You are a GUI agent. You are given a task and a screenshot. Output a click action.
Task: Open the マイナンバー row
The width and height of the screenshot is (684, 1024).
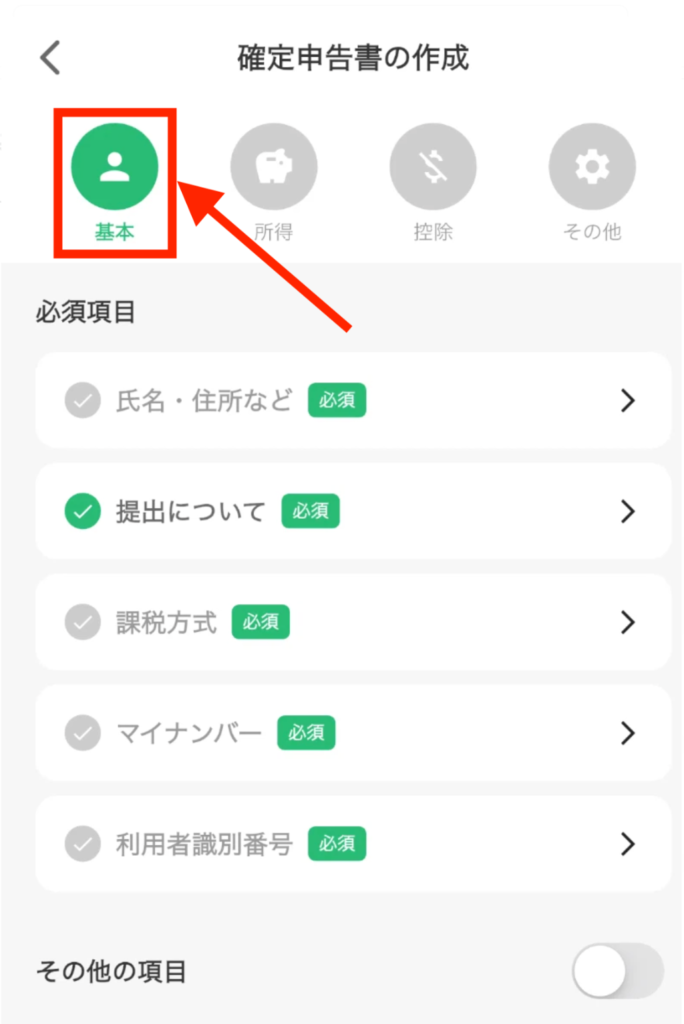point(353,733)
